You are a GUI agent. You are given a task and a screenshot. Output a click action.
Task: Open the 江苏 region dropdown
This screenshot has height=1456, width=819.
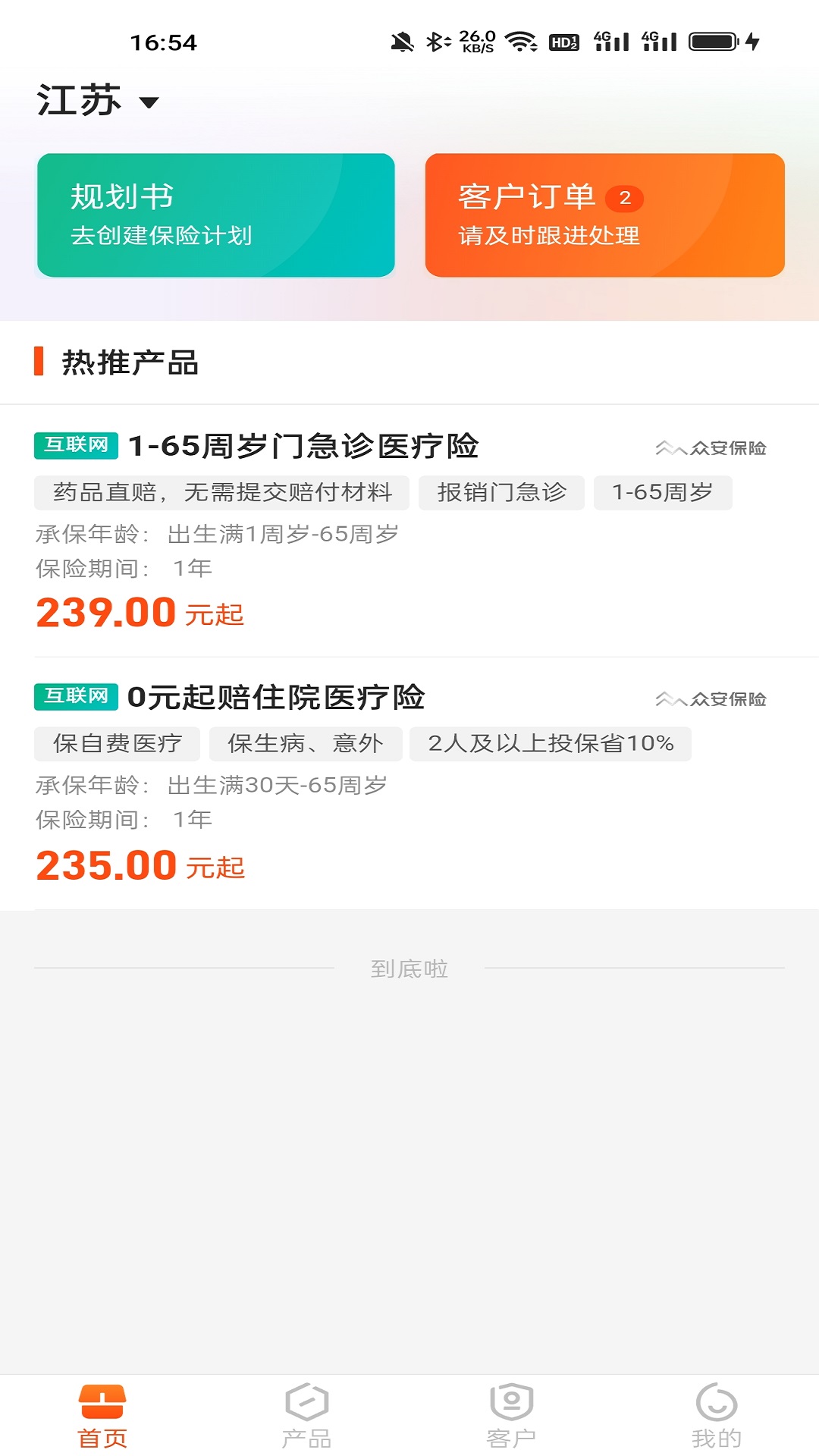[99, 101]
